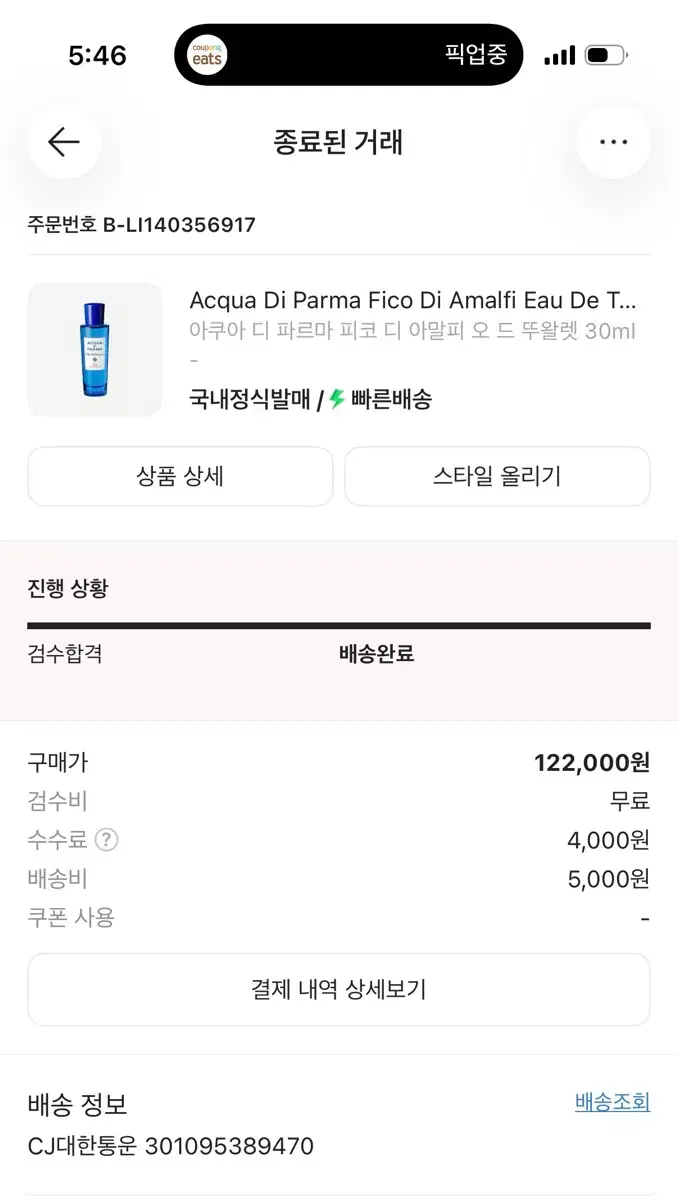Open the 배송조회 tracking link
The width and height of the screenshot is (678, 1200).
coord(612,1102)
